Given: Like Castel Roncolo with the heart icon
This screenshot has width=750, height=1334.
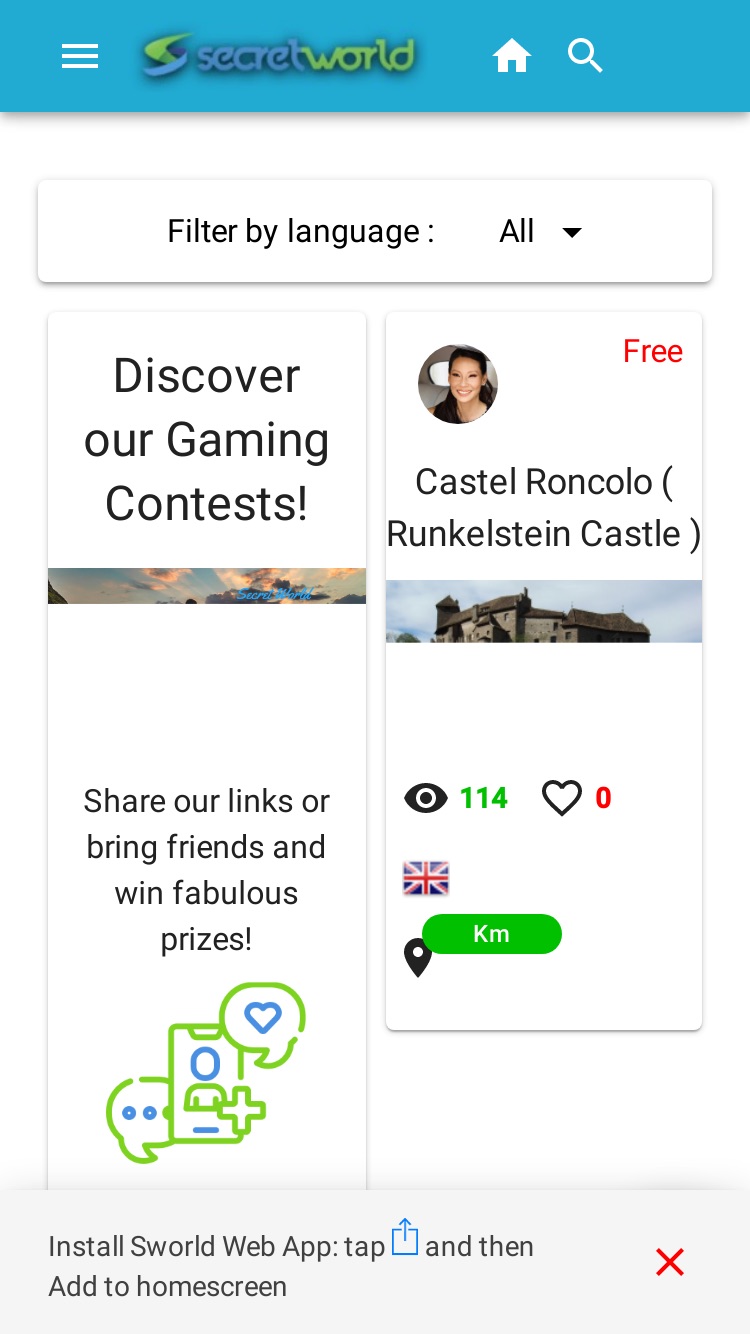Looking at the screenshot, I should 562,799.
